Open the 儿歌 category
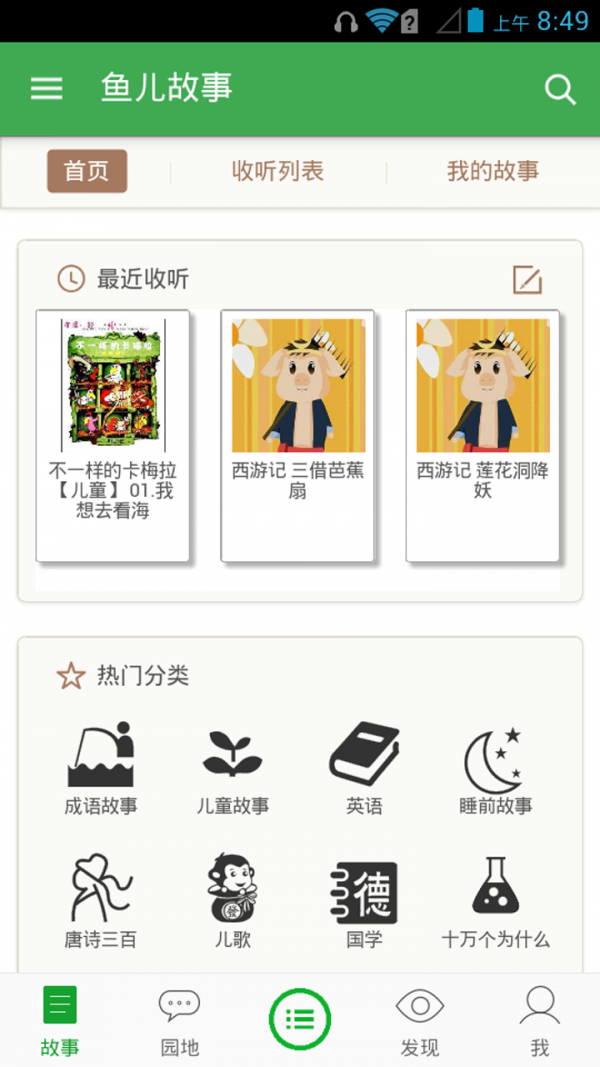 [x=233, y=901]
